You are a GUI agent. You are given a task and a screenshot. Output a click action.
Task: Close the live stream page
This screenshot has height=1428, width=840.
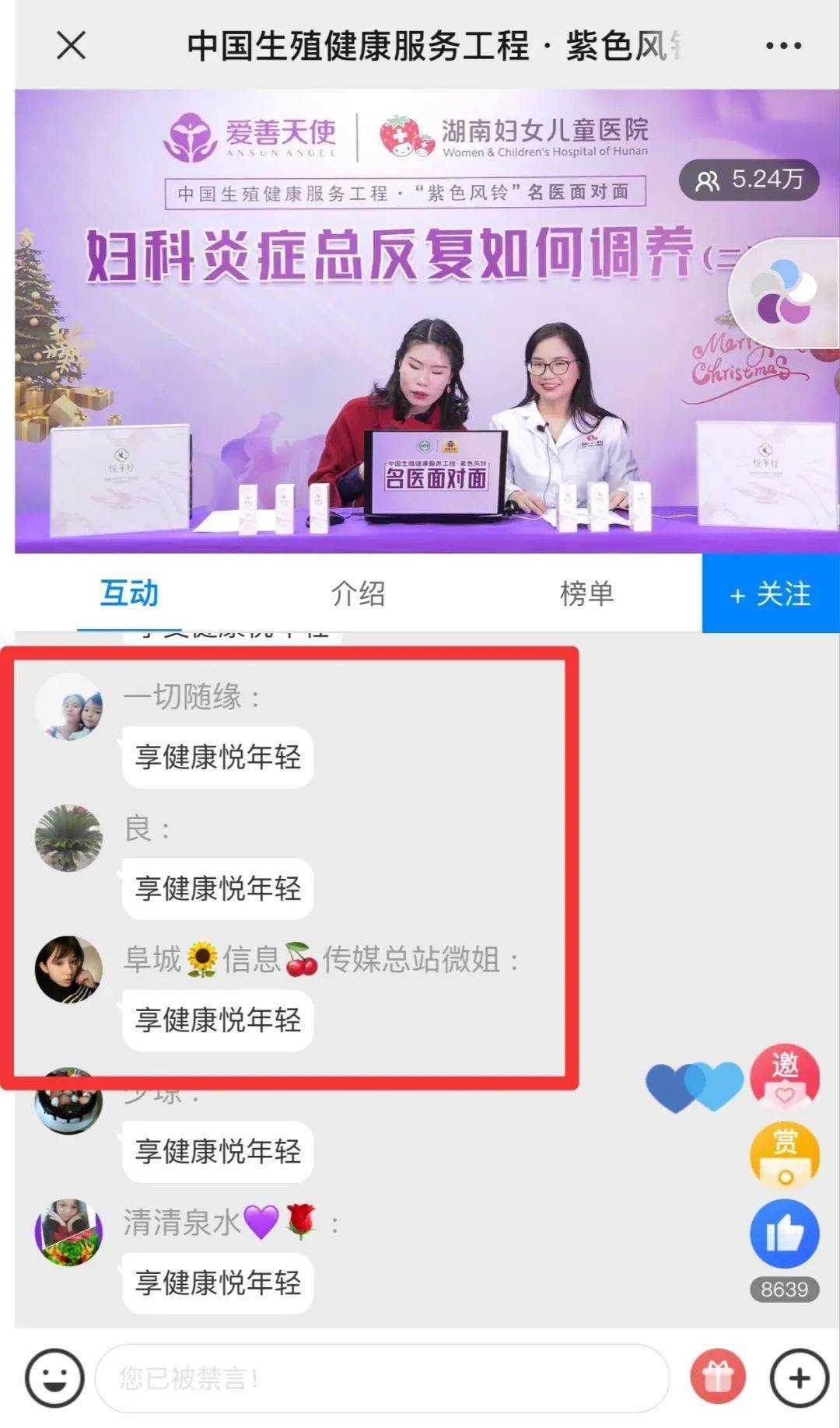point(71,45)
